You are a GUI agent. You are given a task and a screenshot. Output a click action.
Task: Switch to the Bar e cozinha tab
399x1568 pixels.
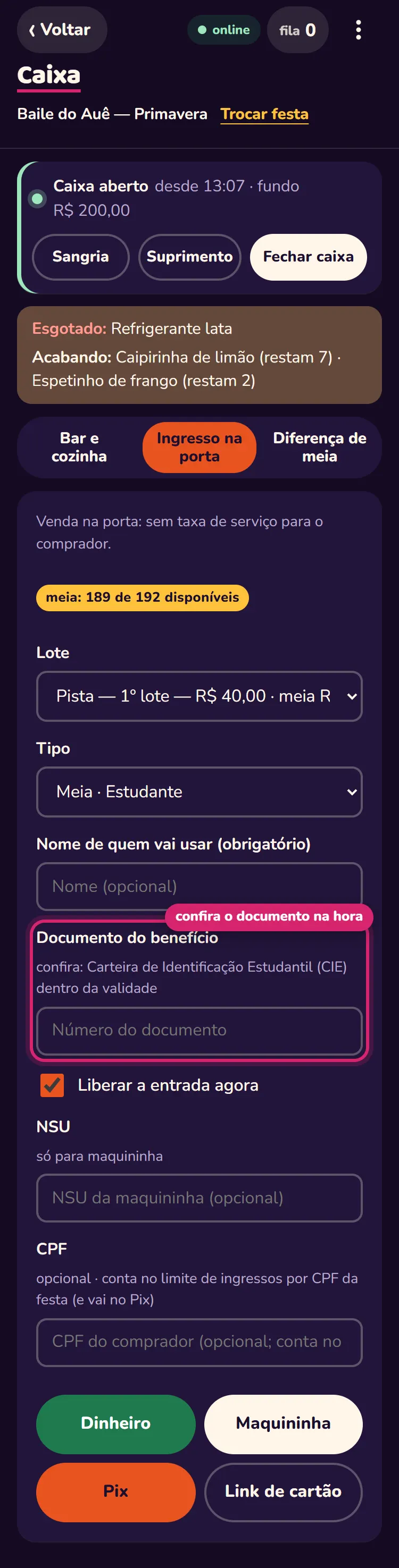(x=79, y=448)
